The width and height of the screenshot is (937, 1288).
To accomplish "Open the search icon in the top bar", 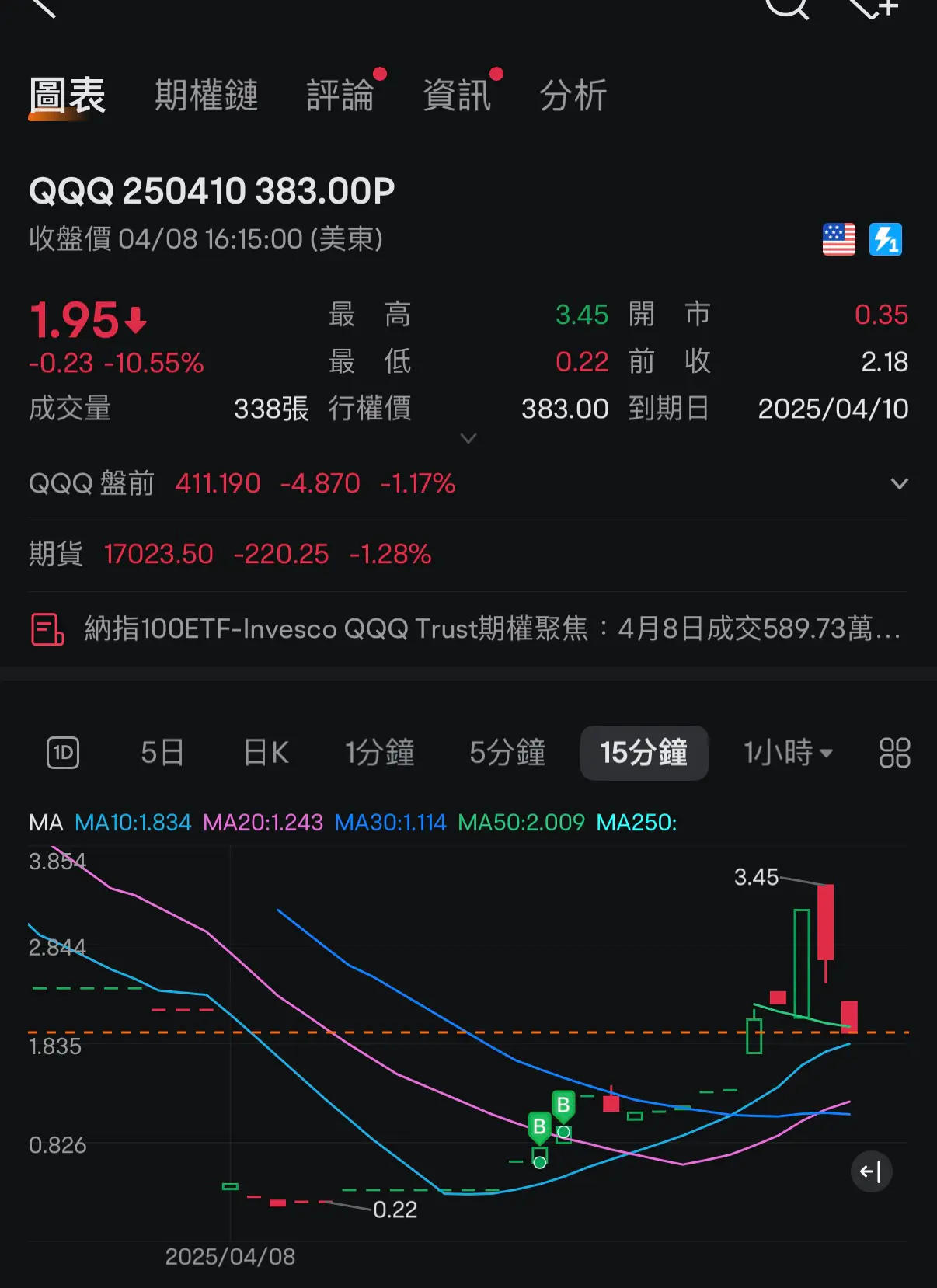I will (x=786, y=8).
